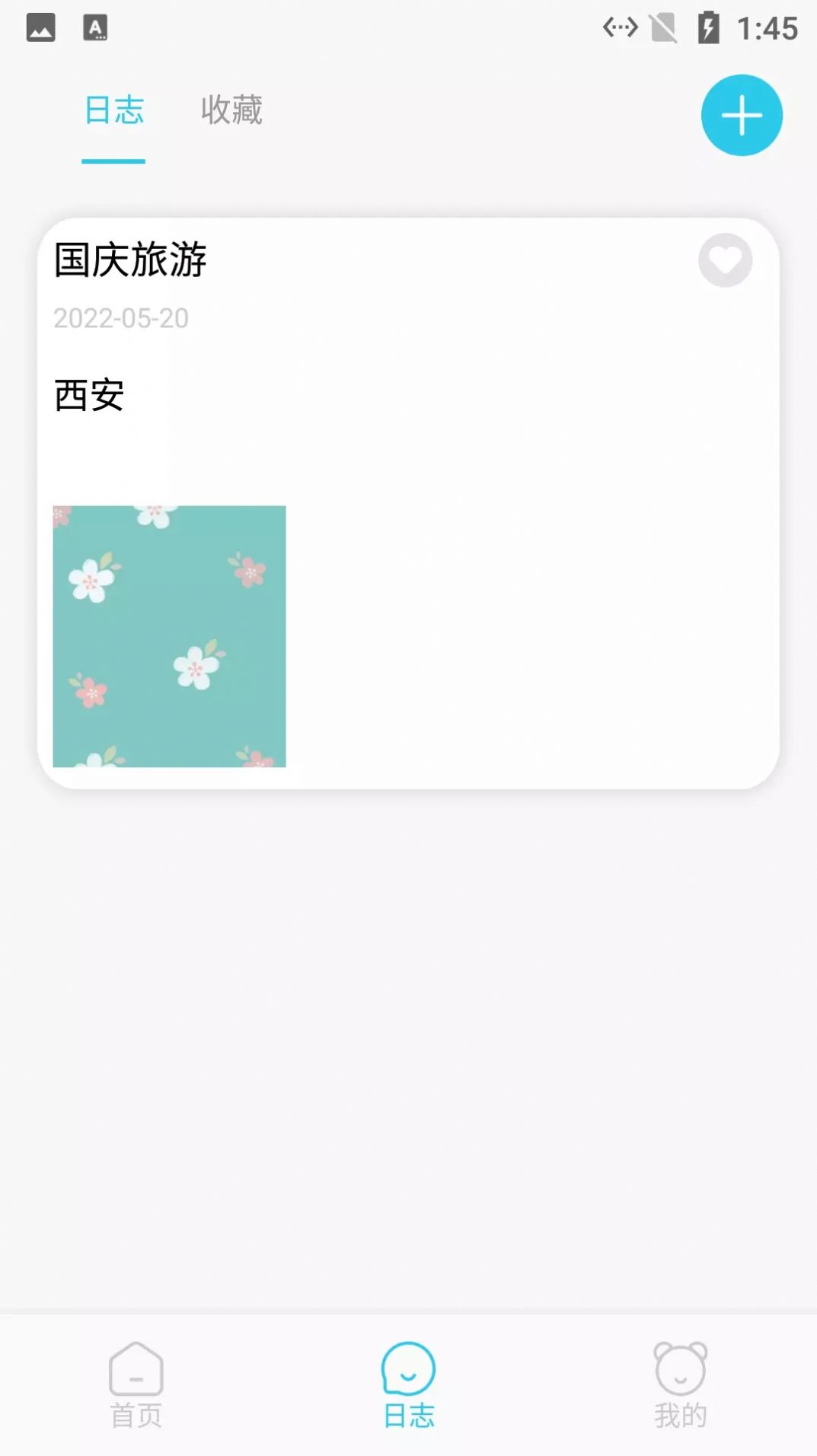Switch to the 日志 tab
This screenshot has height=1456, width=817.
(x=114, y=109)
